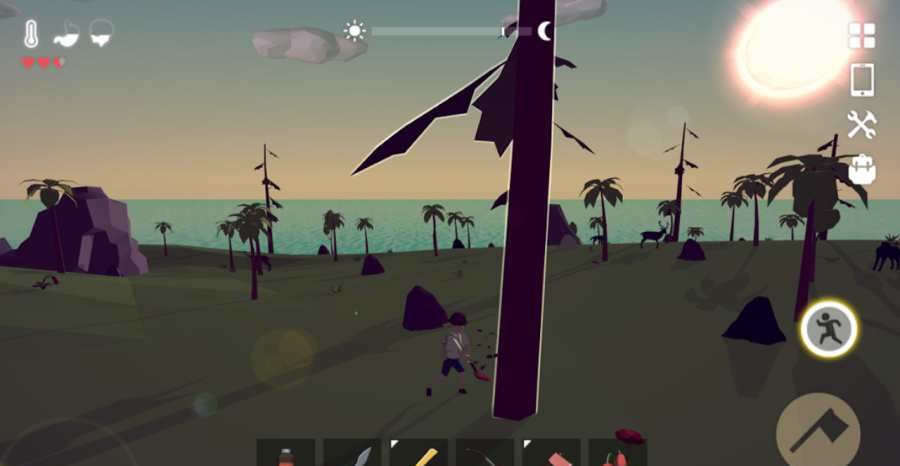
Task: Open the smartphone device icon
Action: coord(862,79)
